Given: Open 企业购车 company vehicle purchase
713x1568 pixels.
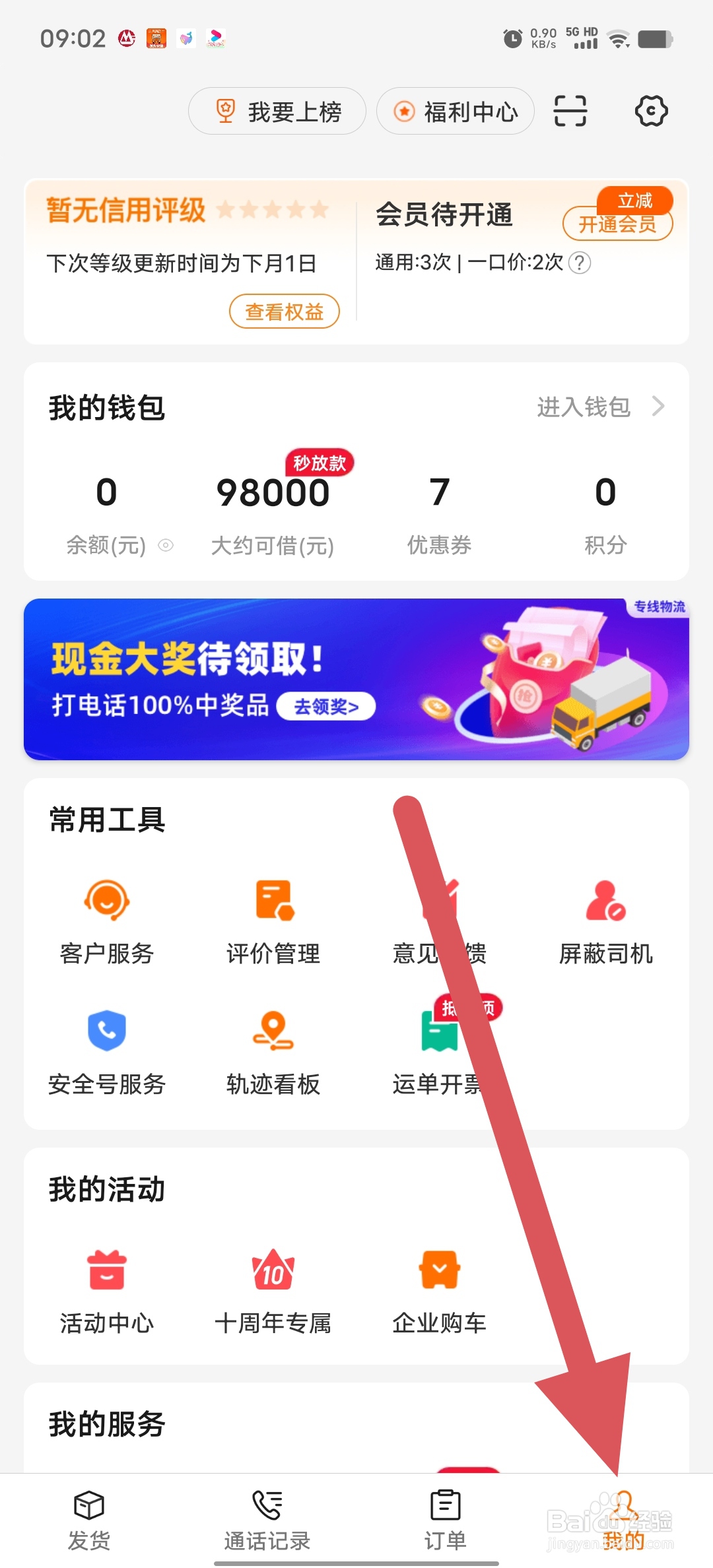Looking at the screenshot, I should click(438, 1287).
